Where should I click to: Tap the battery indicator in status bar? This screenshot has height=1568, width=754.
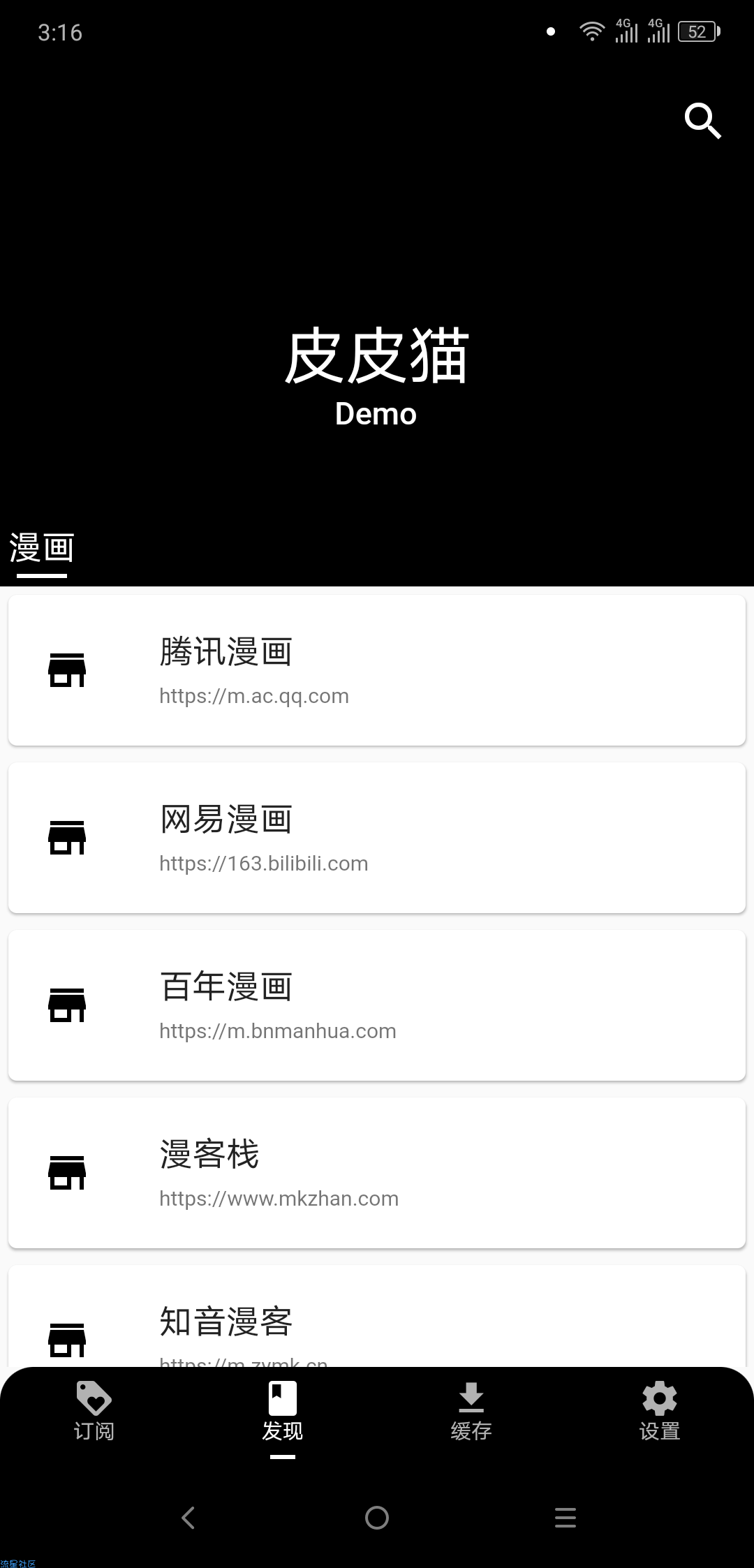coord(697,31)
